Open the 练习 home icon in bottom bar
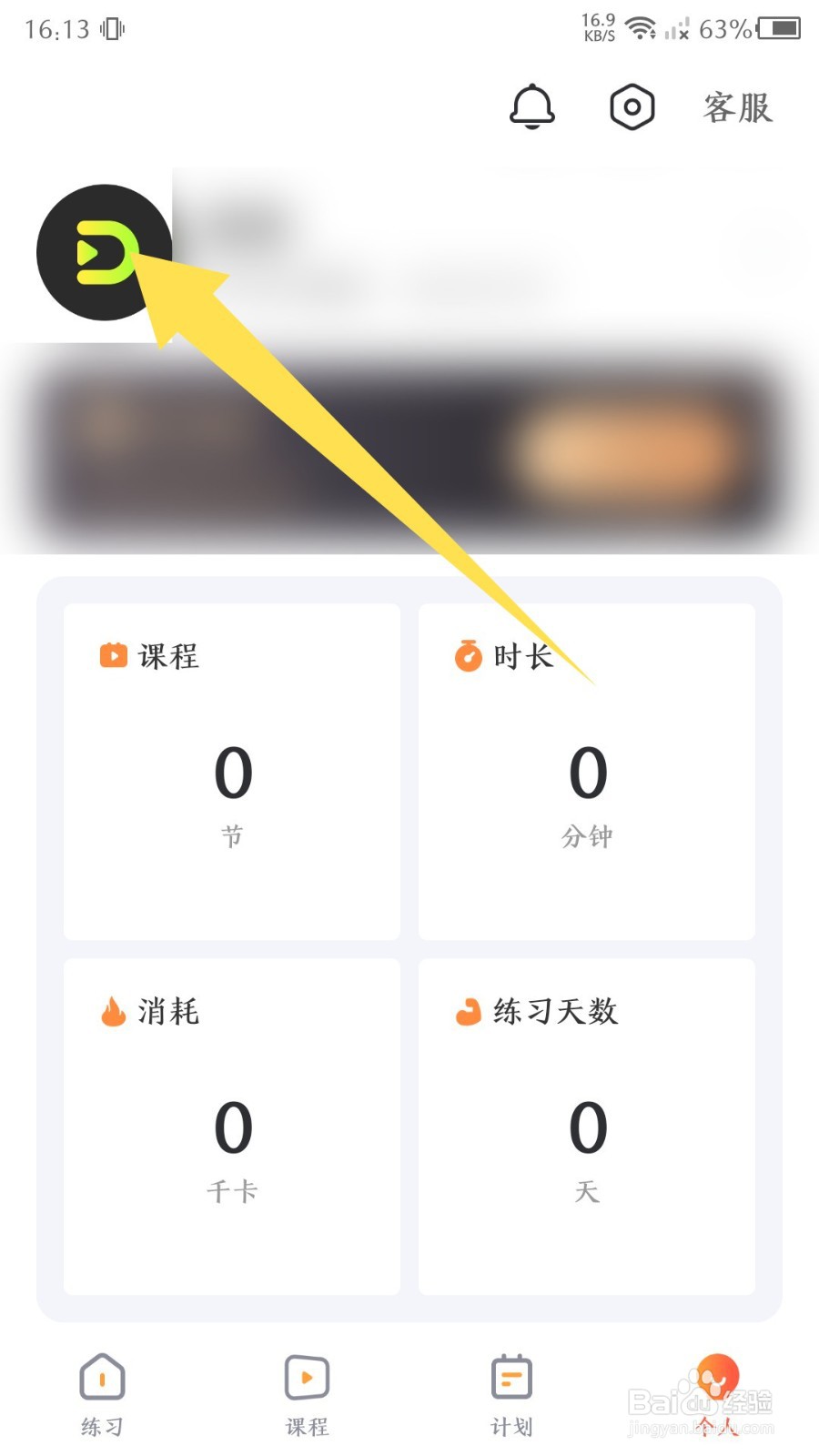This screenshot has height=1456, width=819. tap(101, 1376)
